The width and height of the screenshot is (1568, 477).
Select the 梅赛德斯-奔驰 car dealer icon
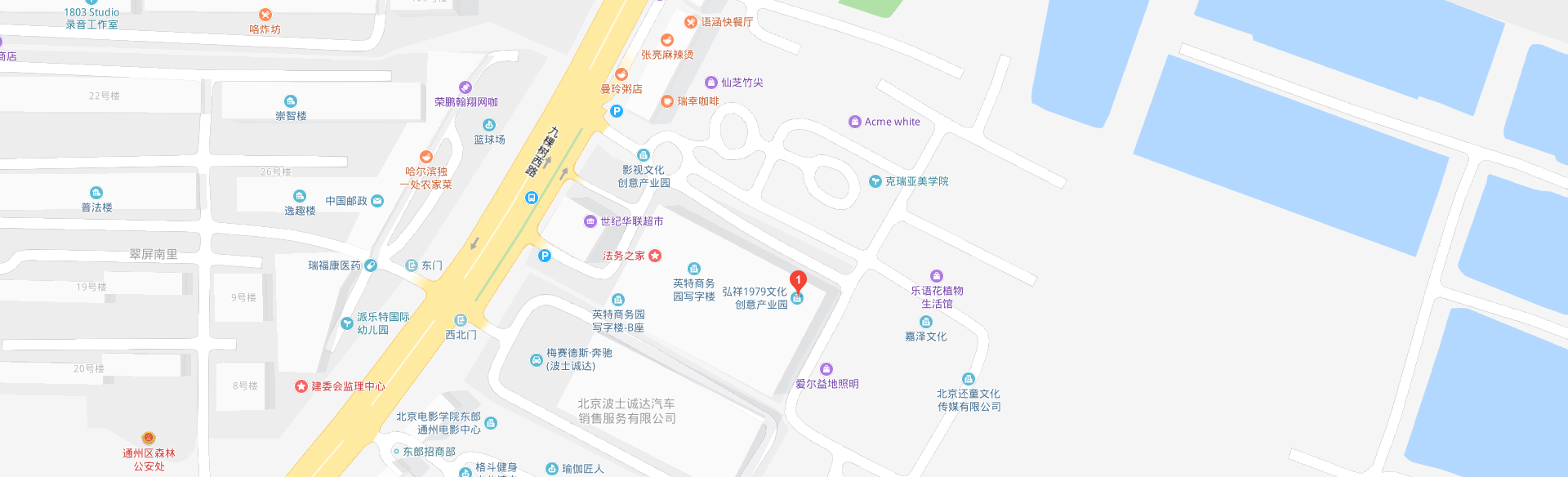(x=537, y=359)
